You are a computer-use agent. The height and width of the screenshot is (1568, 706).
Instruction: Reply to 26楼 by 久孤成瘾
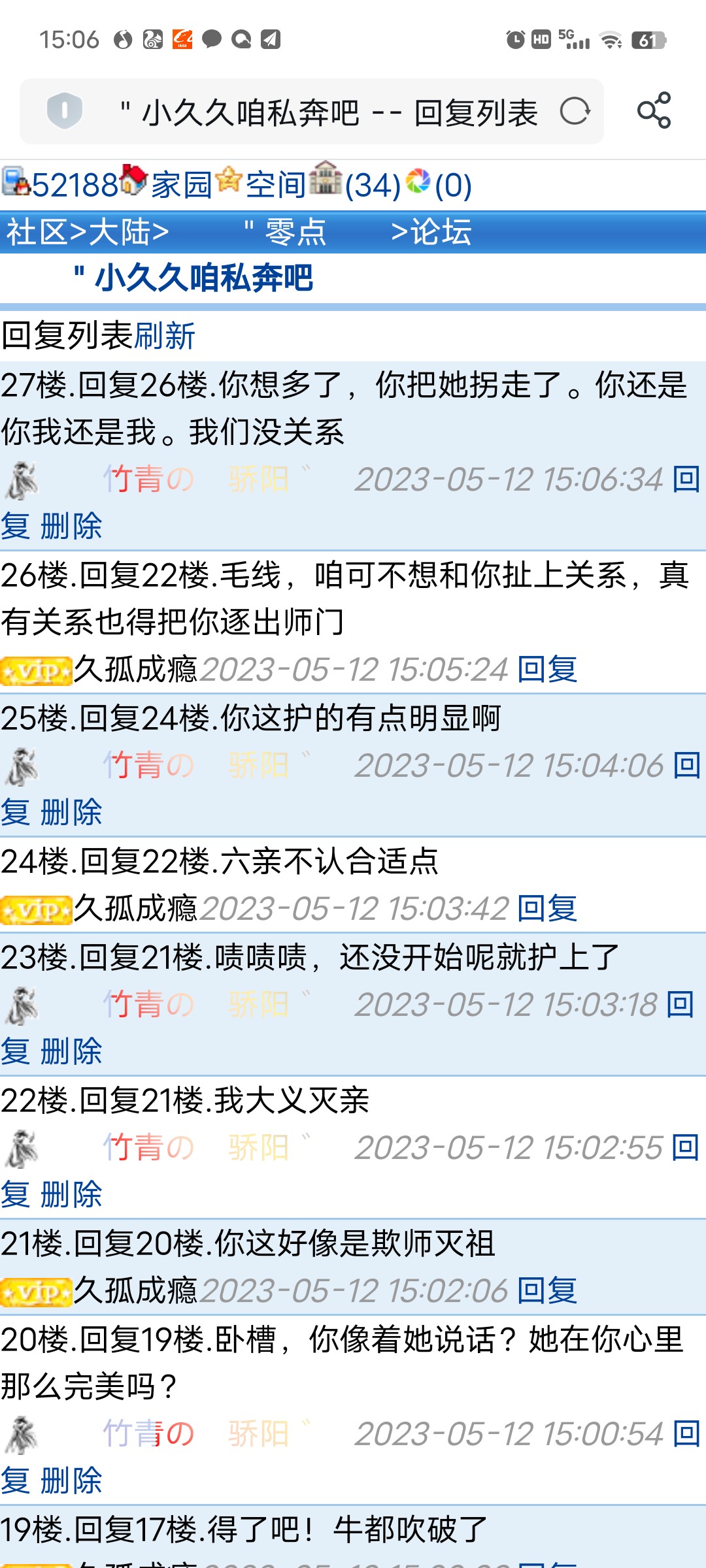[x=547, y=669]
